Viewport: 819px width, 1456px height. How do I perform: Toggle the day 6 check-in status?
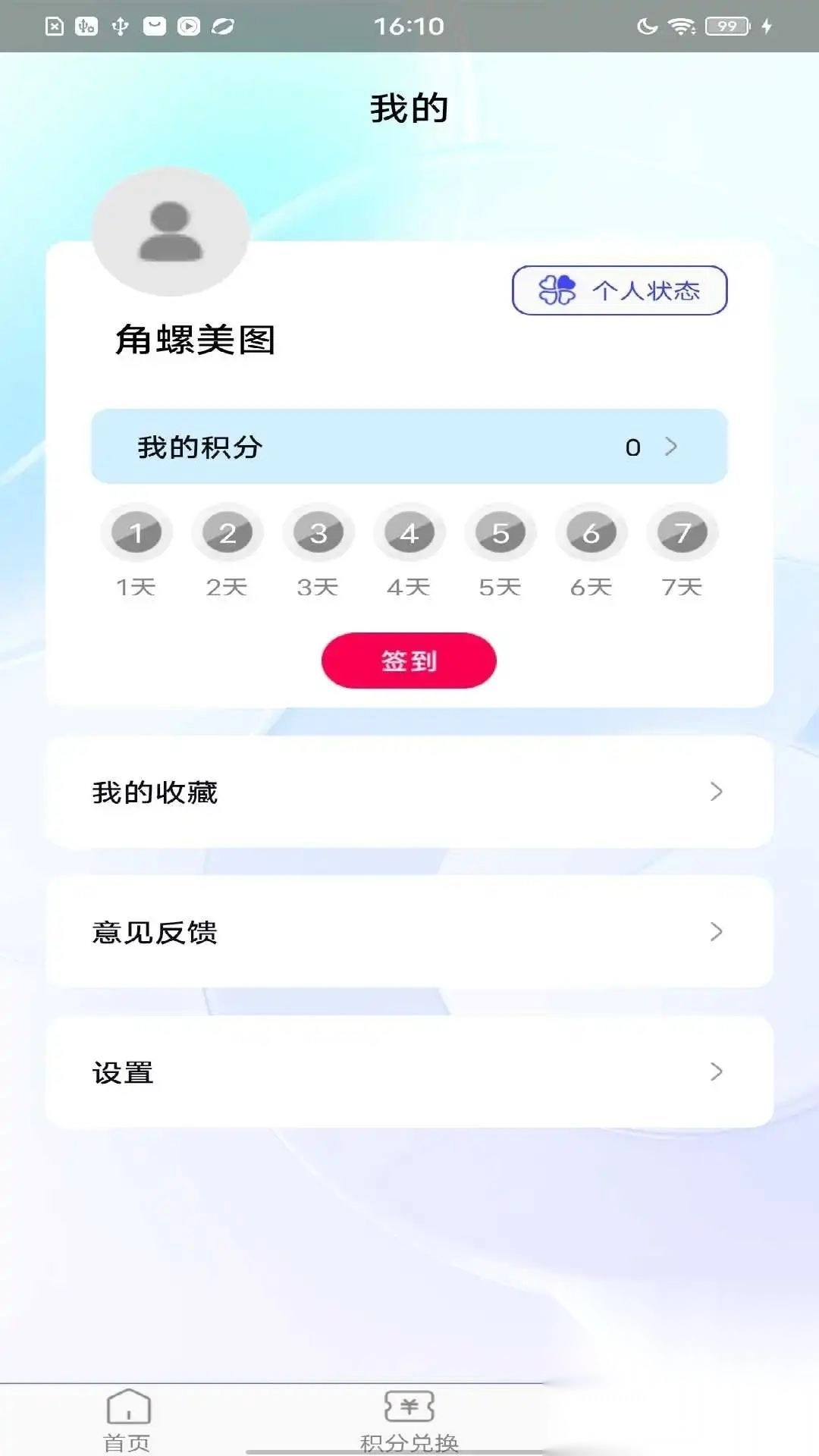coord(591,533)
